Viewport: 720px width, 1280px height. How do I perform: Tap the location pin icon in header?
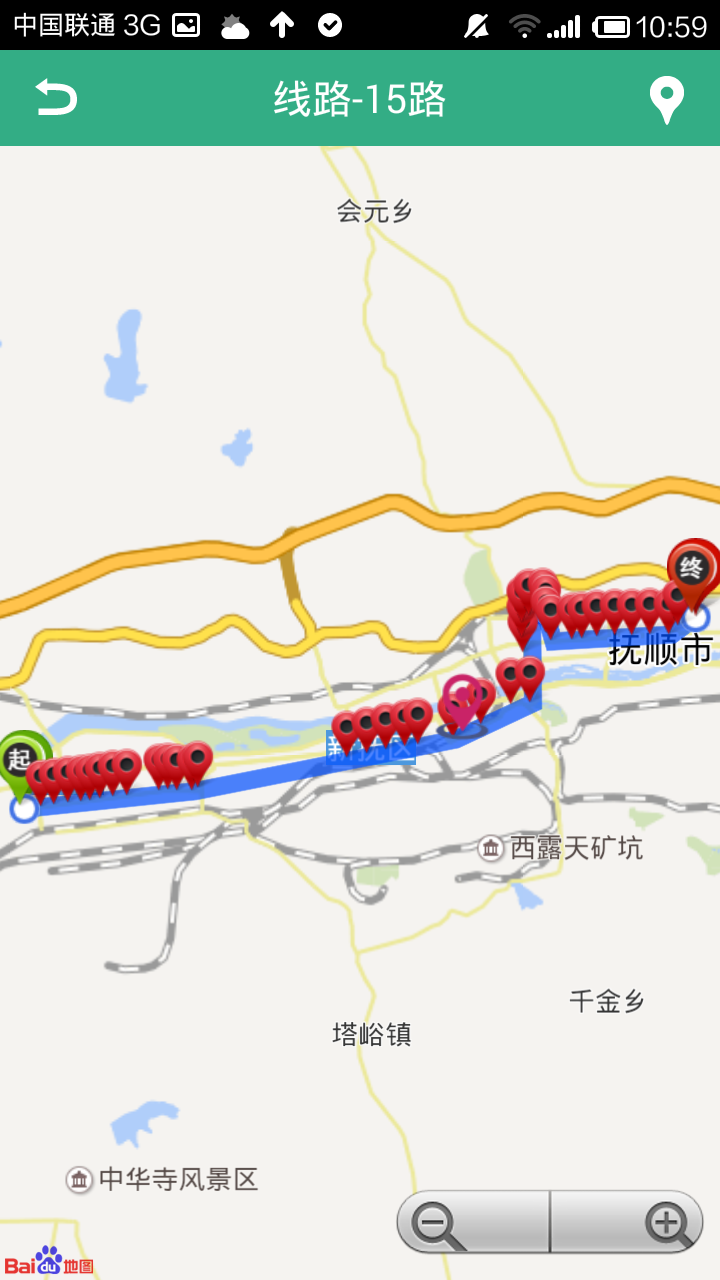667,99
